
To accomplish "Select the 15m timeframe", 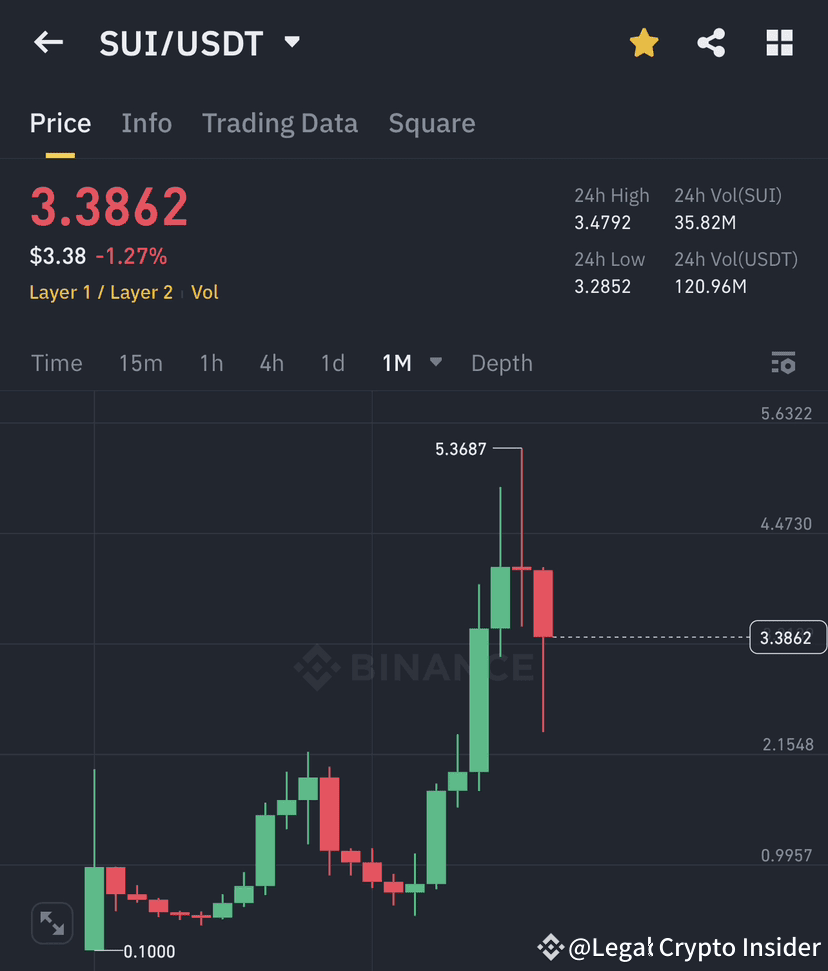I will 140,363.
